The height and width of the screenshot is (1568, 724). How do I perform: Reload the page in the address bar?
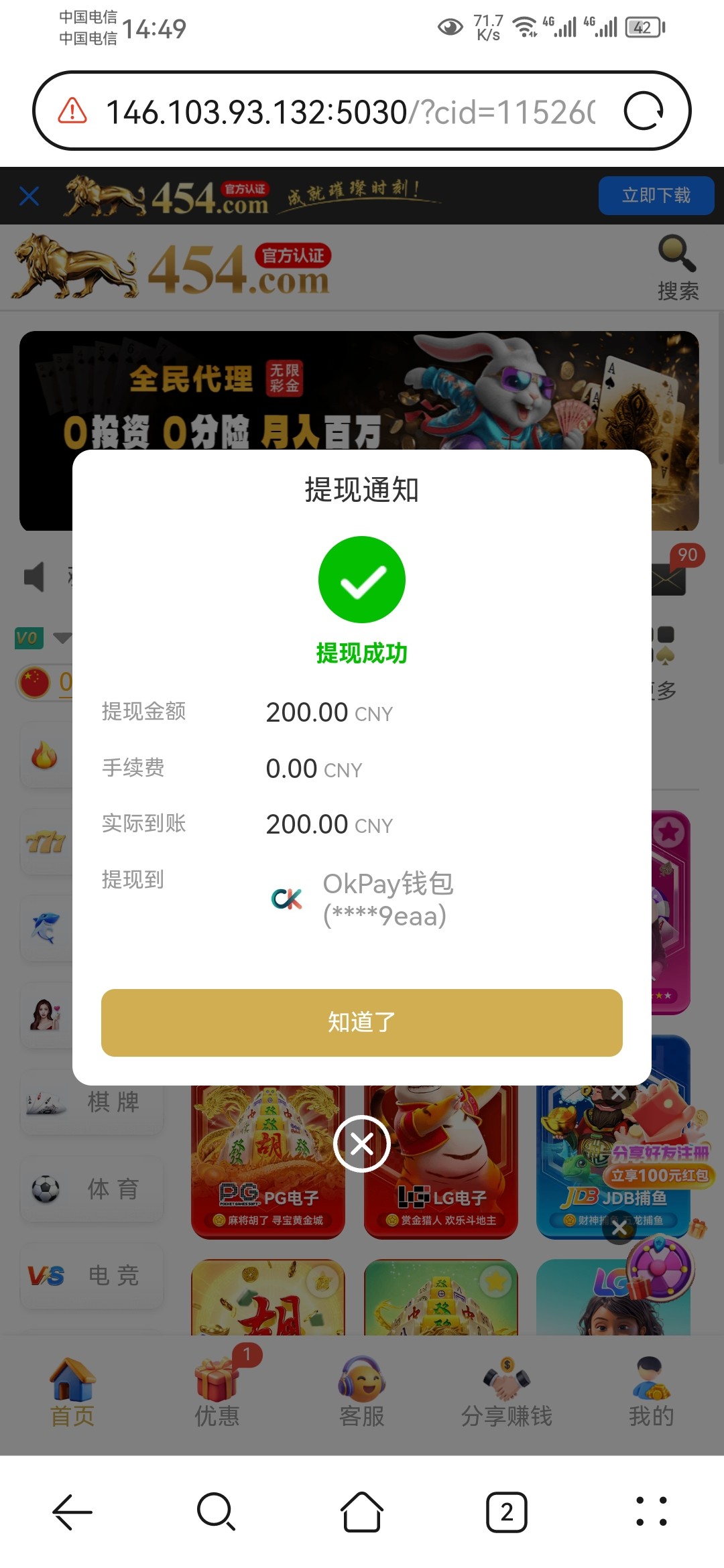coord(644,111)
